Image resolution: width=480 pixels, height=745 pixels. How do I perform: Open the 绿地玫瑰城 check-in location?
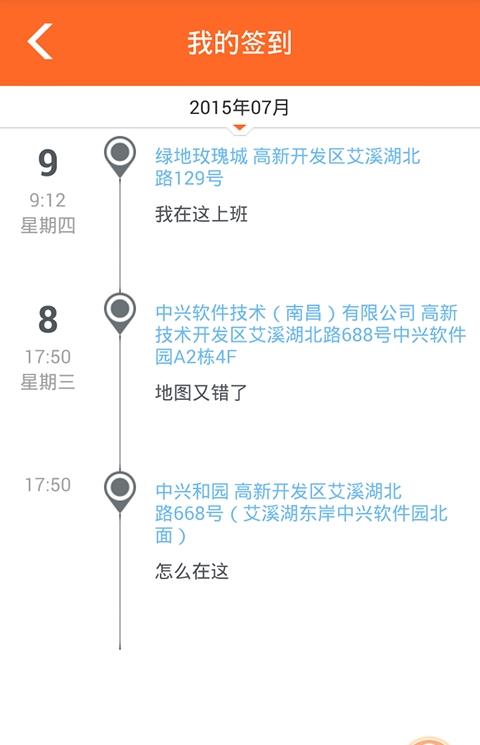288,167
